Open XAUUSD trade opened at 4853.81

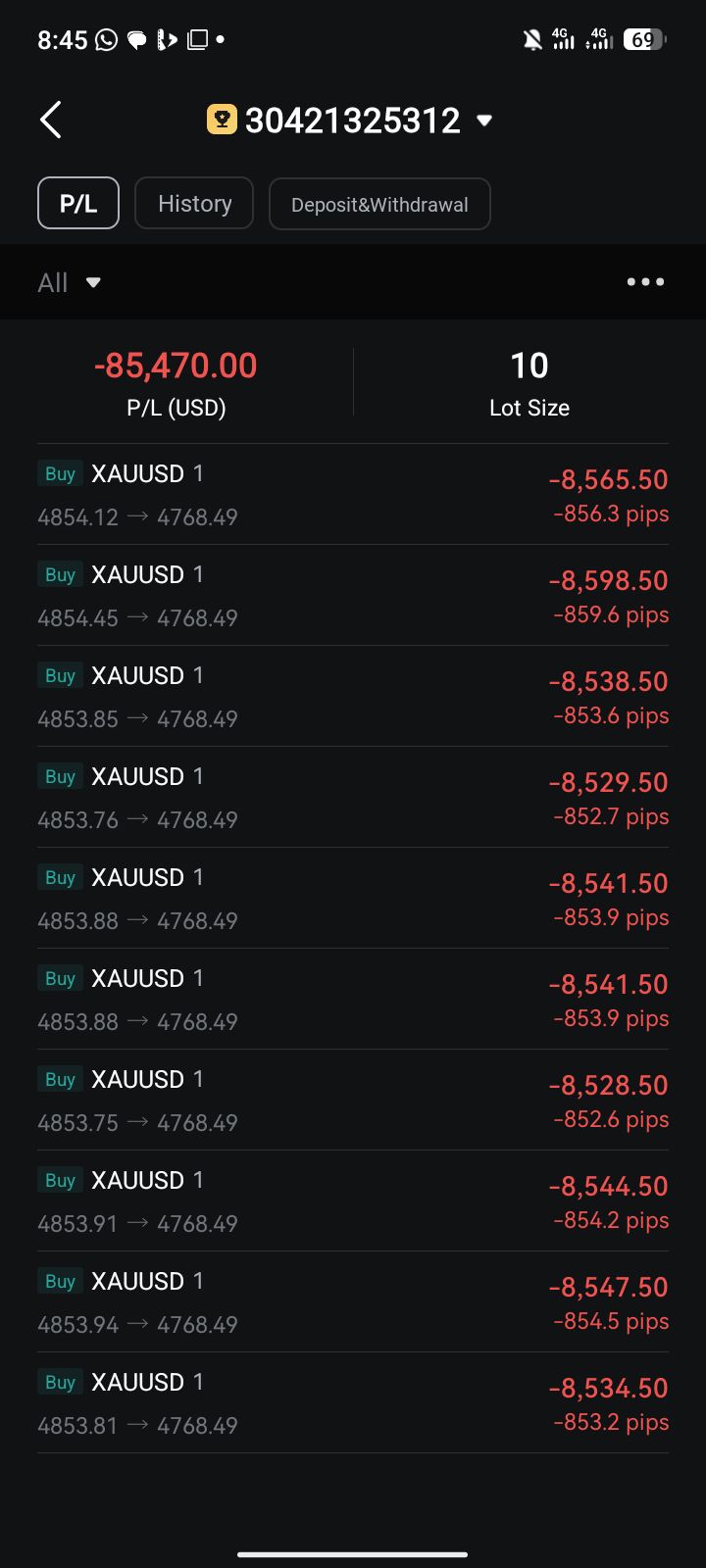[x=353, y=1403]
